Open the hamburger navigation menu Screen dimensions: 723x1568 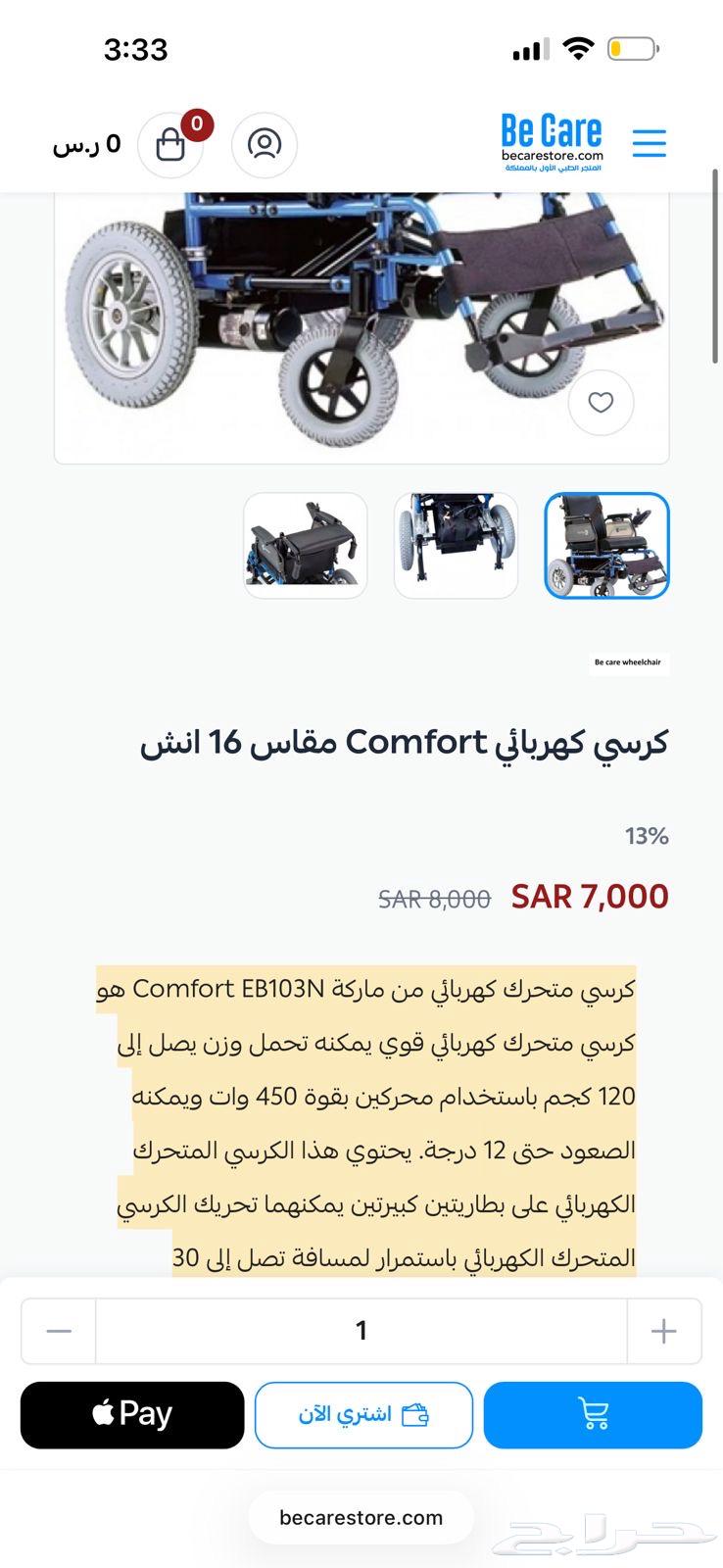coord(649,142)
